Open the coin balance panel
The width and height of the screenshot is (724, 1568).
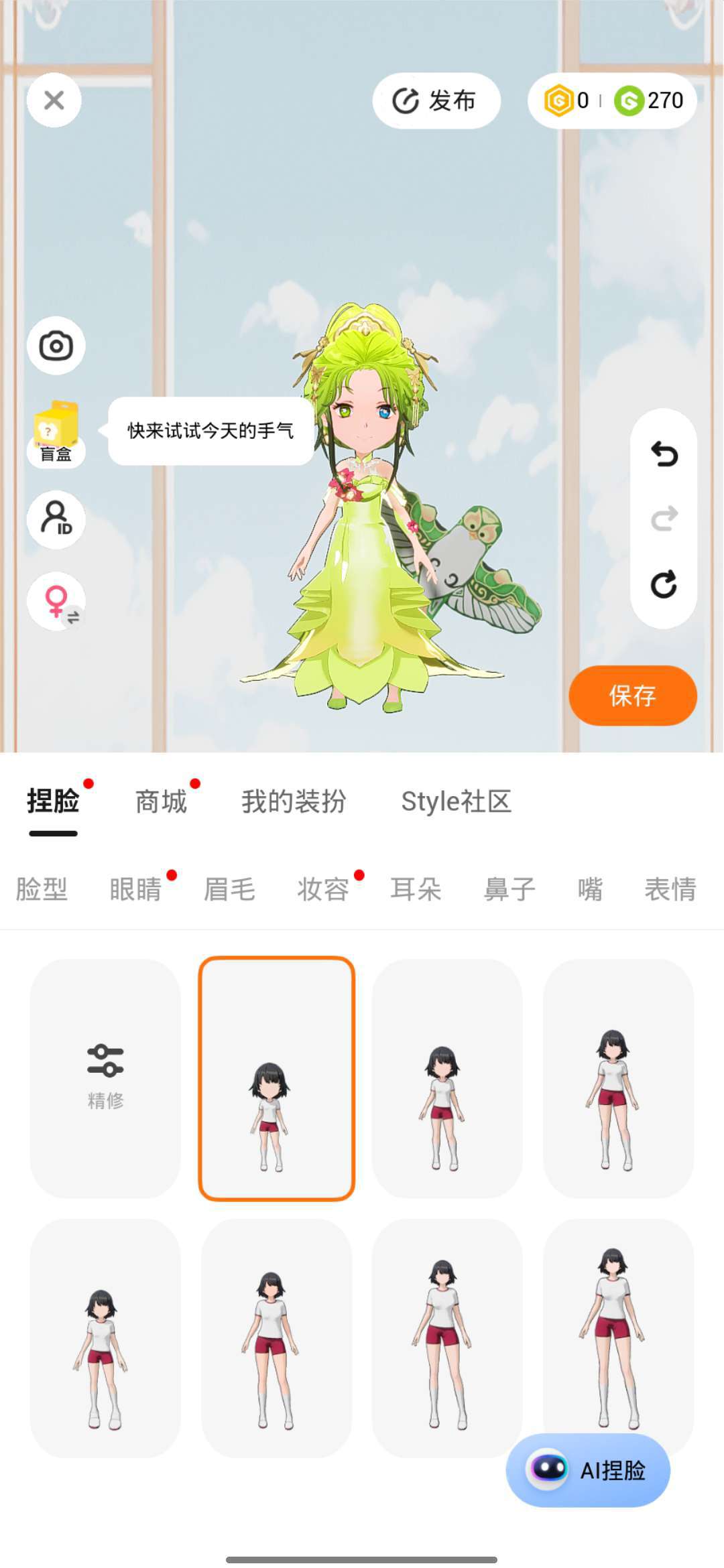pyautogui.click(x=613, y=101)
